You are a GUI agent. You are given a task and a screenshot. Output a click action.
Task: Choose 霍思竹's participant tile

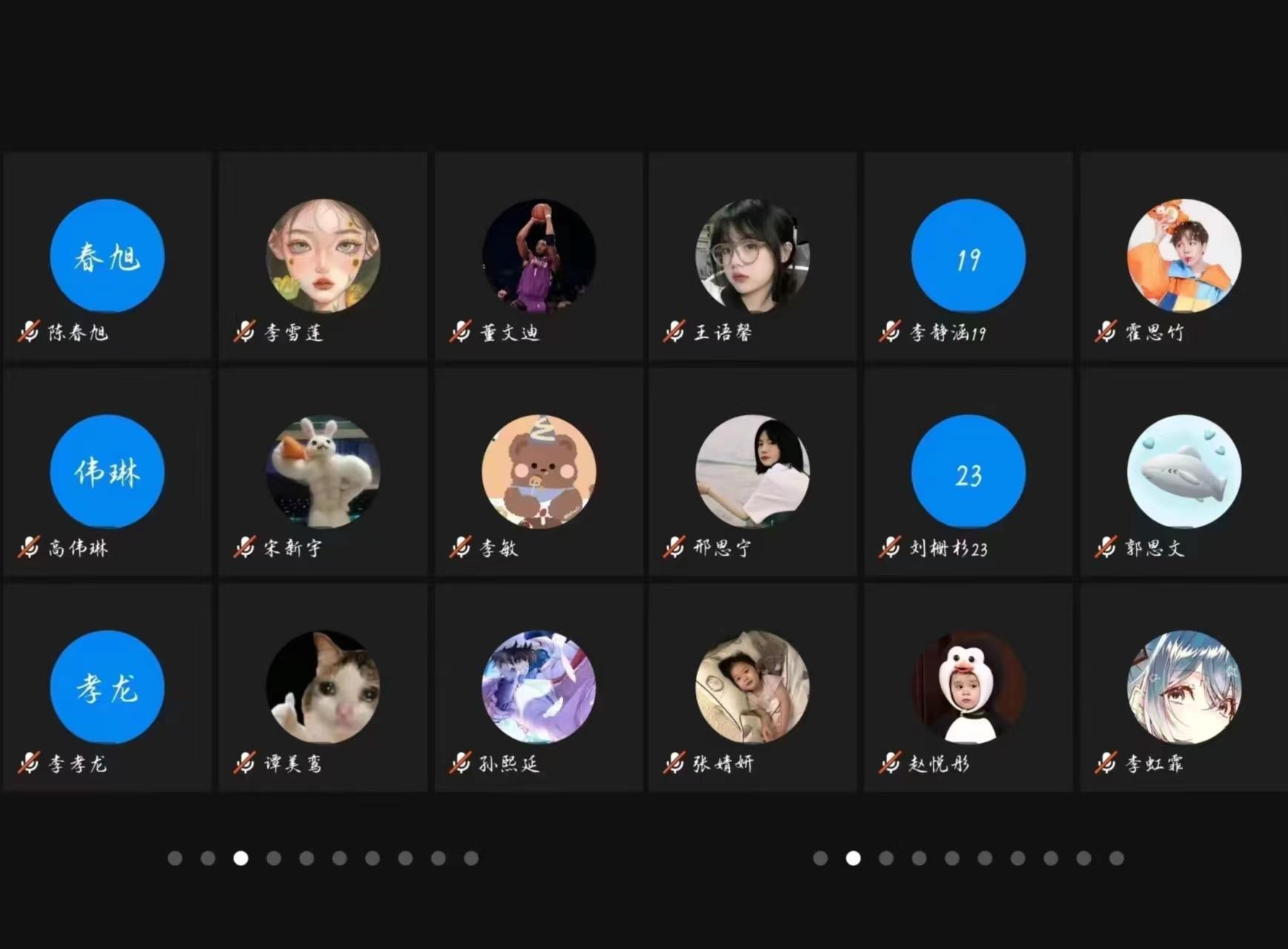click(x=1184, y=257)
